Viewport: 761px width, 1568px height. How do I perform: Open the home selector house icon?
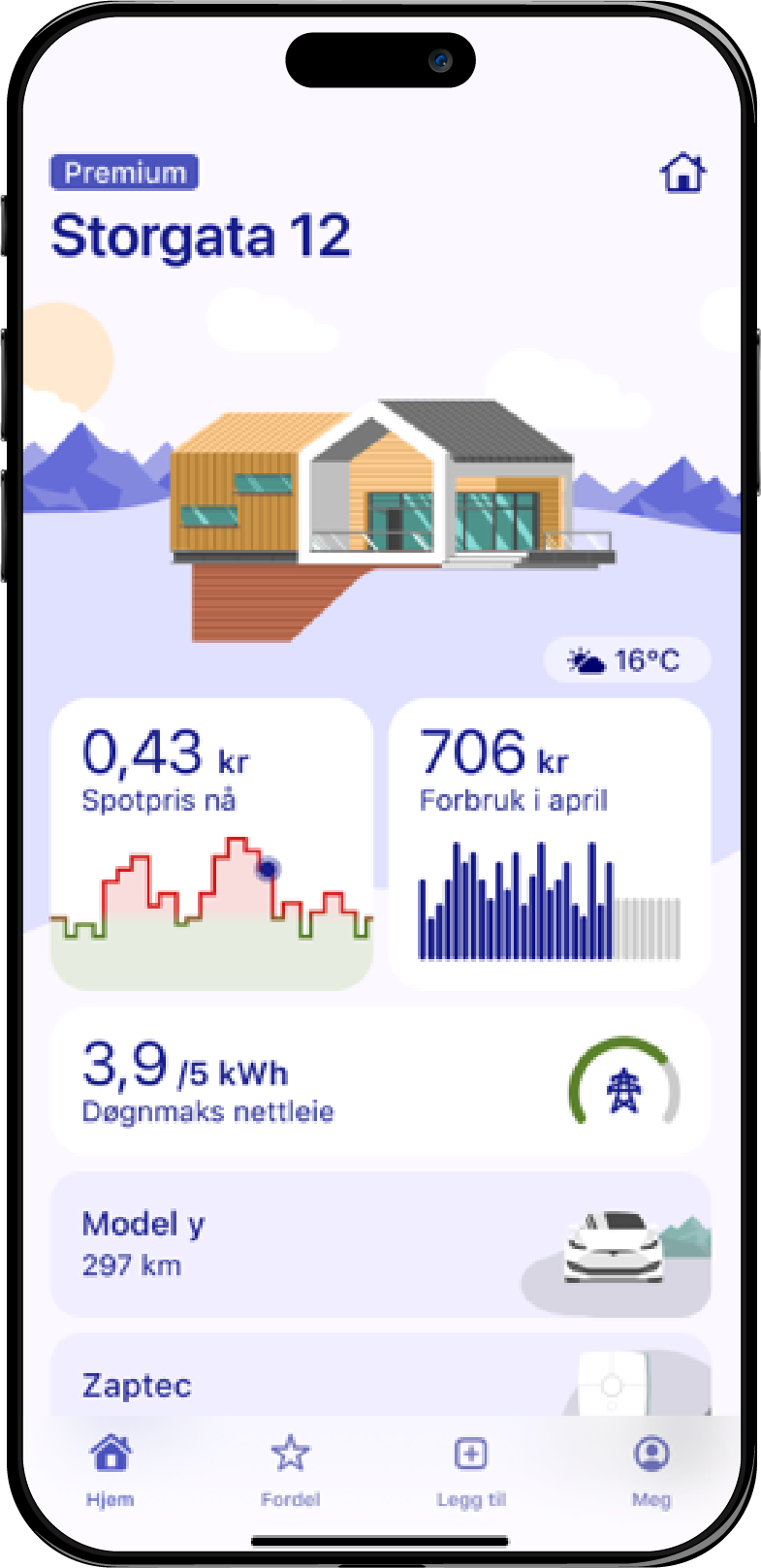pos(684,173)
